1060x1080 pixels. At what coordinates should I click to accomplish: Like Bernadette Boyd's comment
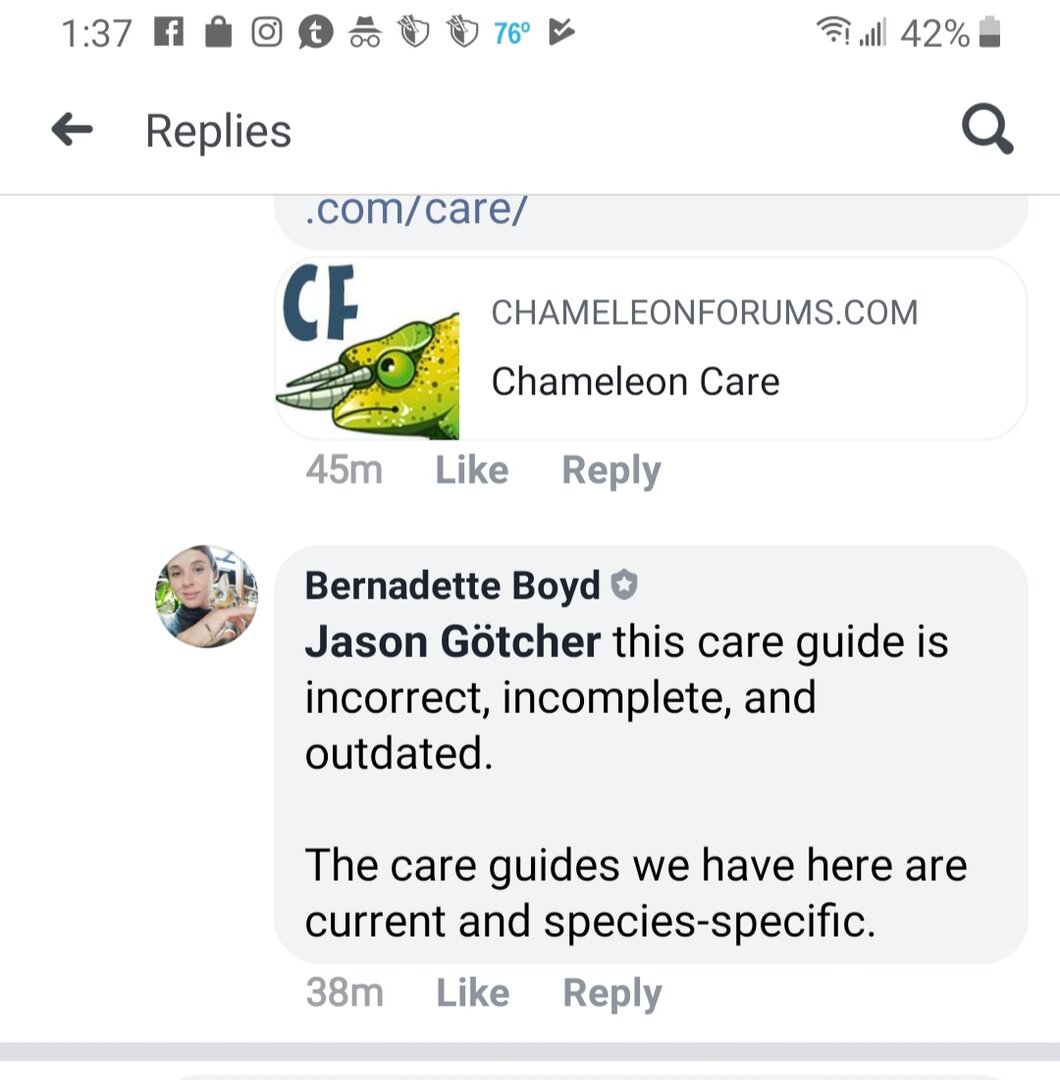(473, 992)
